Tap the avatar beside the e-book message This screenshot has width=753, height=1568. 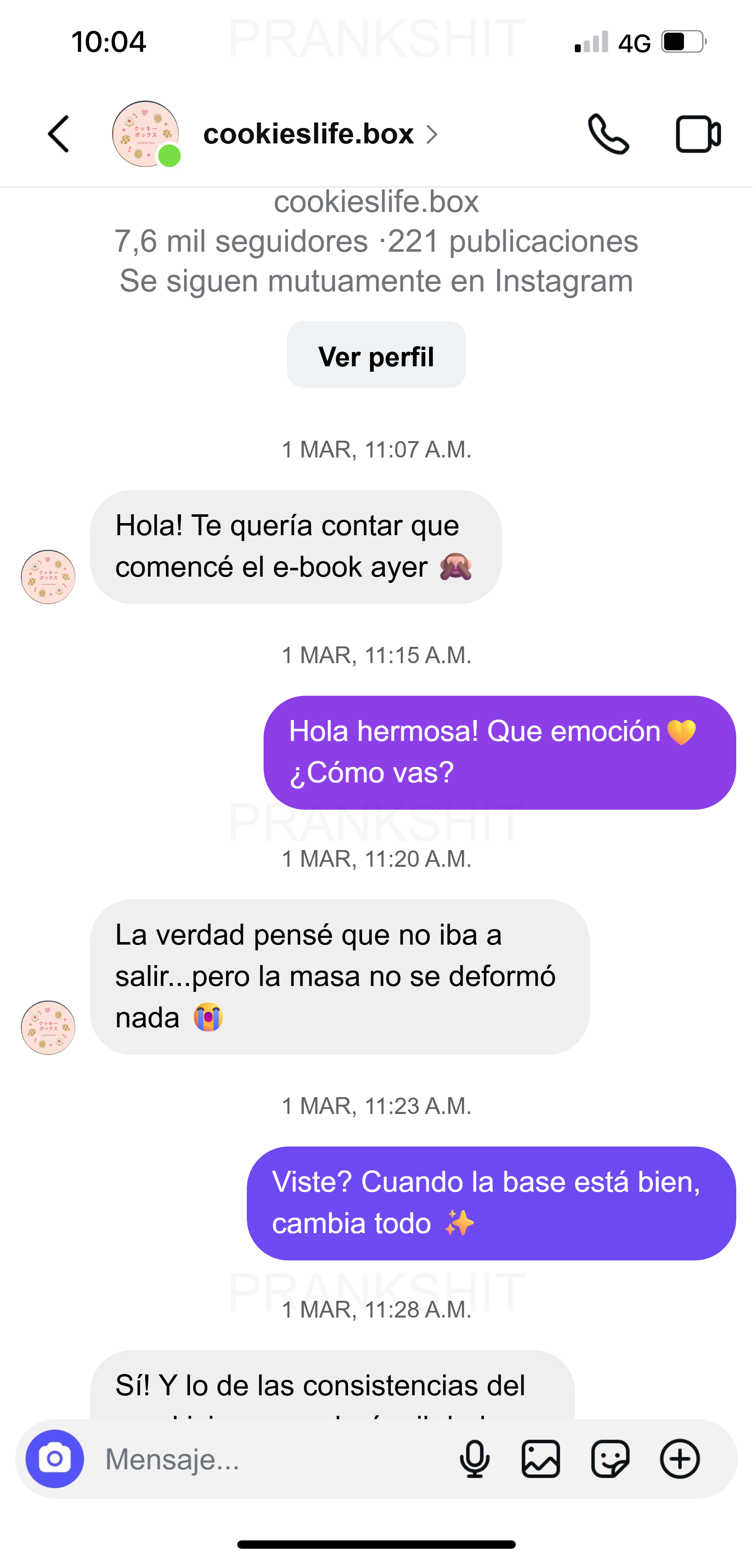48,577
